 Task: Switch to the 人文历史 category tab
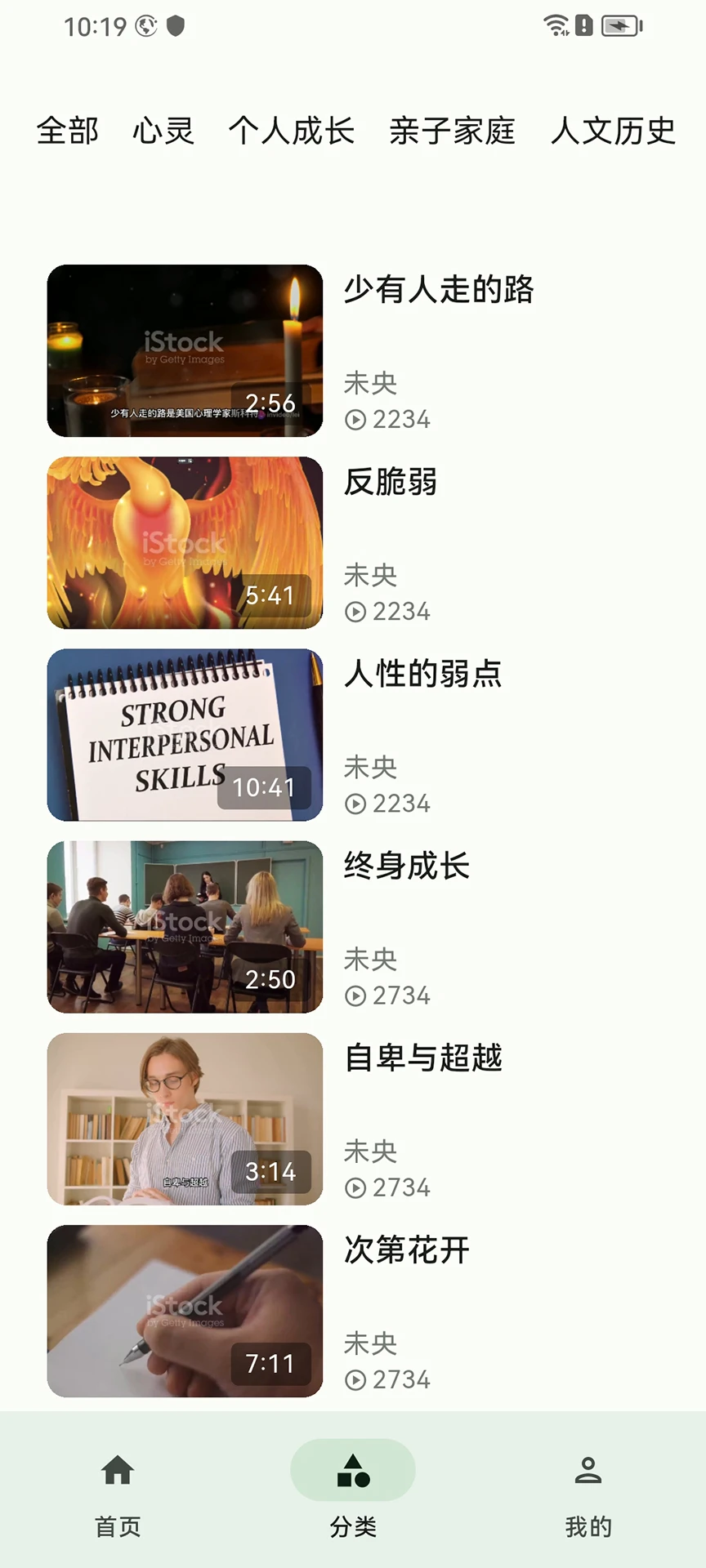click(614, 131)
